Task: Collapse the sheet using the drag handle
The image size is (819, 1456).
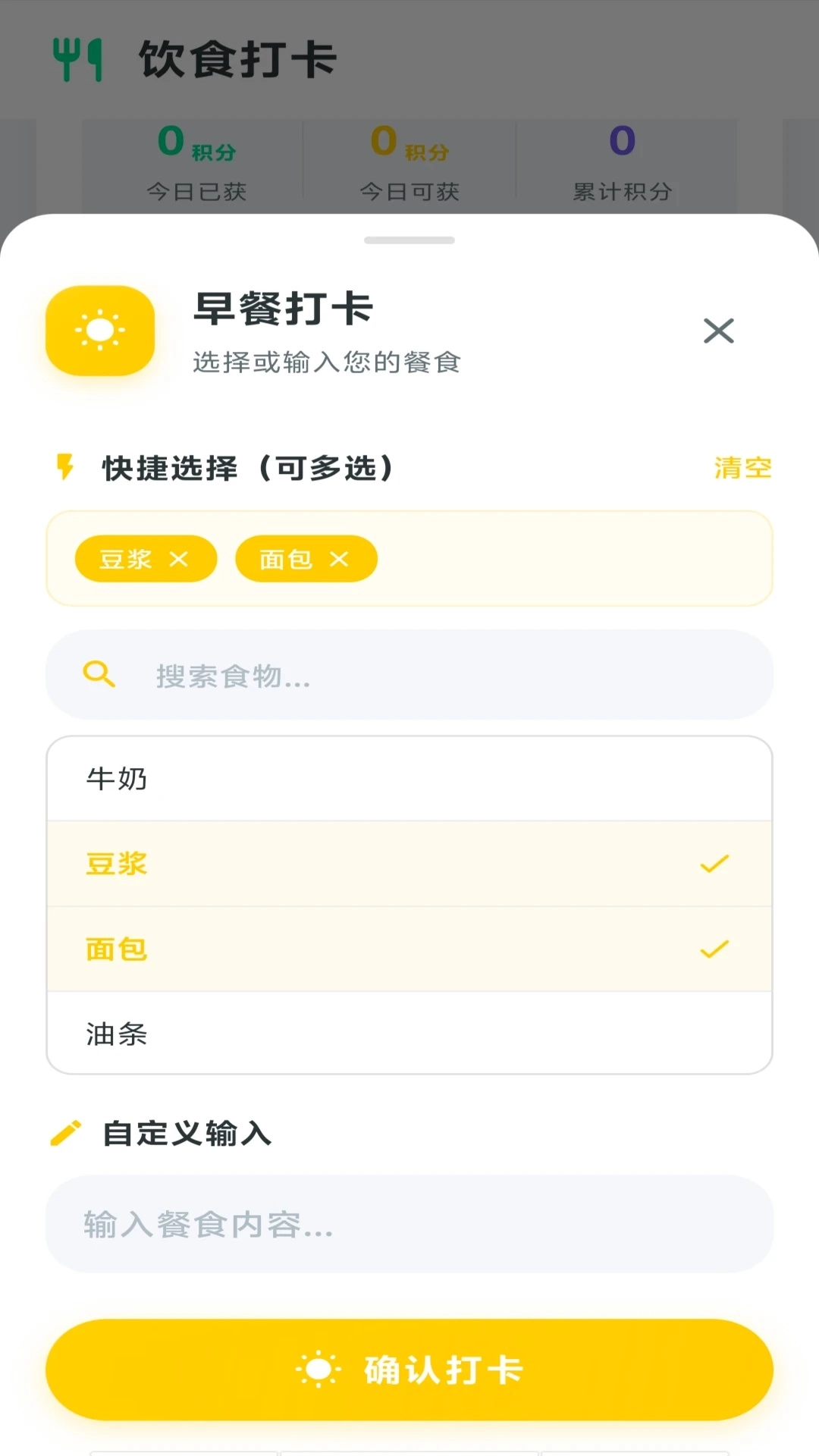Action: [x=409, y=238]
